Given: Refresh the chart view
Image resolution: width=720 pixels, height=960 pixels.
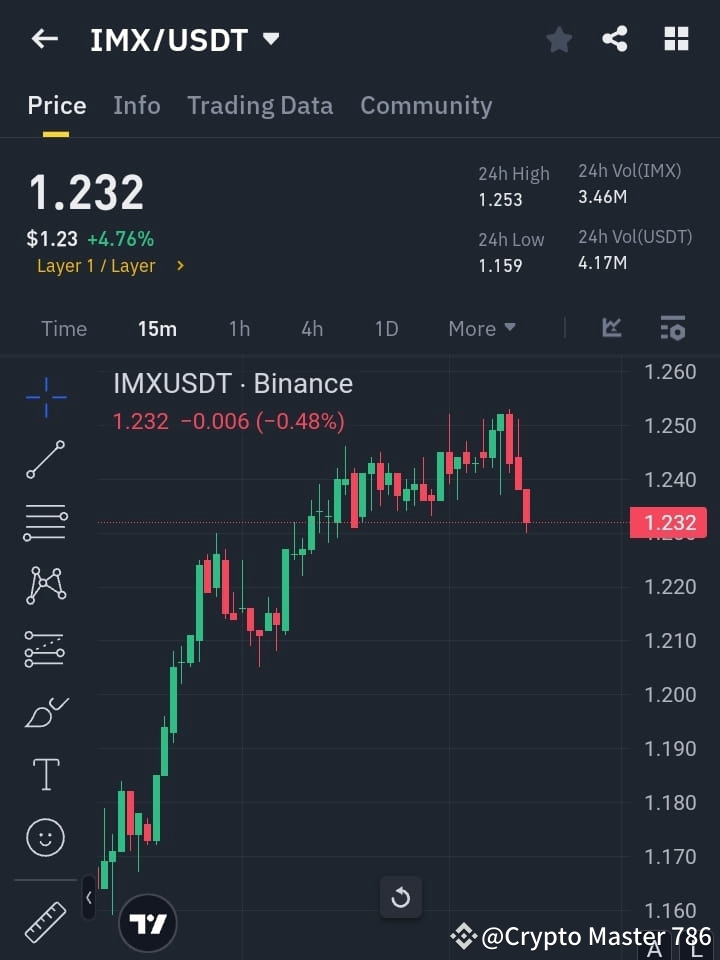Looking at the screenshot, I should (401, 897).
